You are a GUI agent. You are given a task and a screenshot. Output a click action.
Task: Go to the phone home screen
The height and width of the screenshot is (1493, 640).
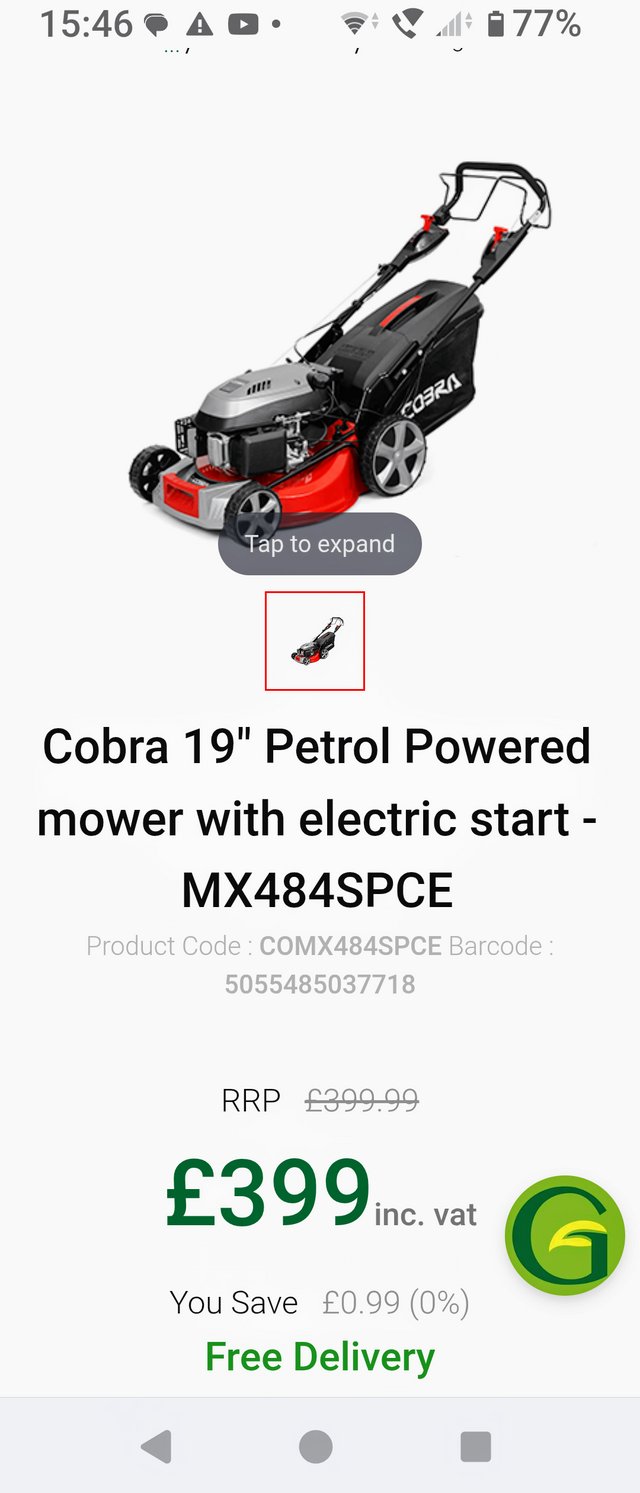(x=316, y=1446)
